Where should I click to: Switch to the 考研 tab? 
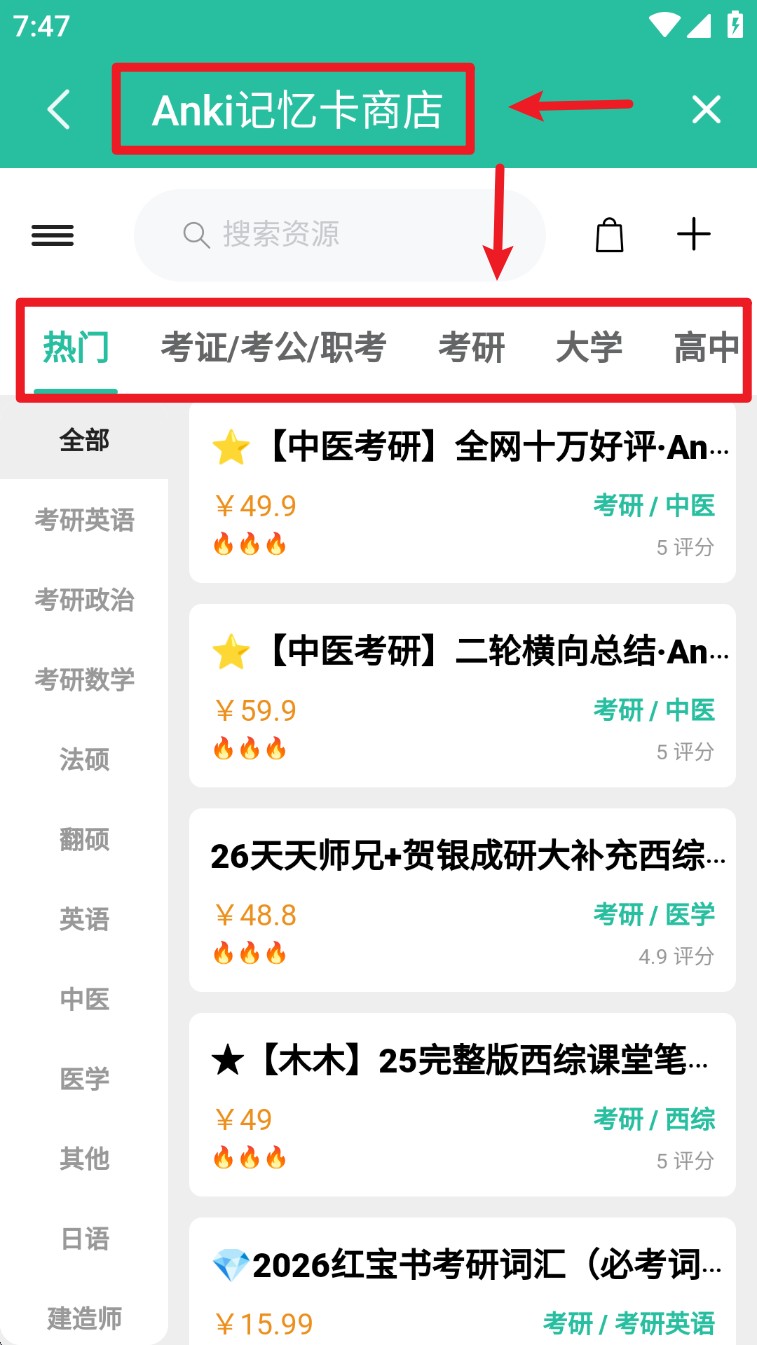[x=472, y=347]
